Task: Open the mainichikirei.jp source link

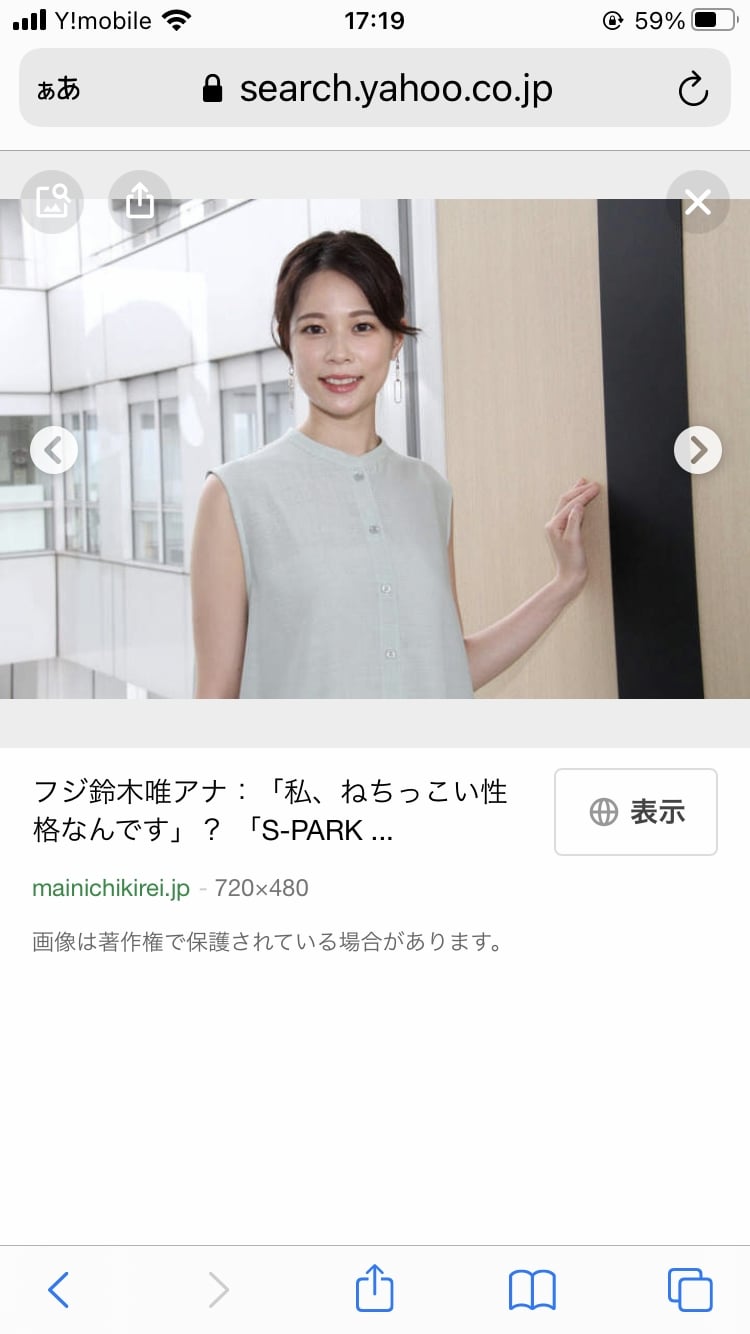Action: coord(111,888)
